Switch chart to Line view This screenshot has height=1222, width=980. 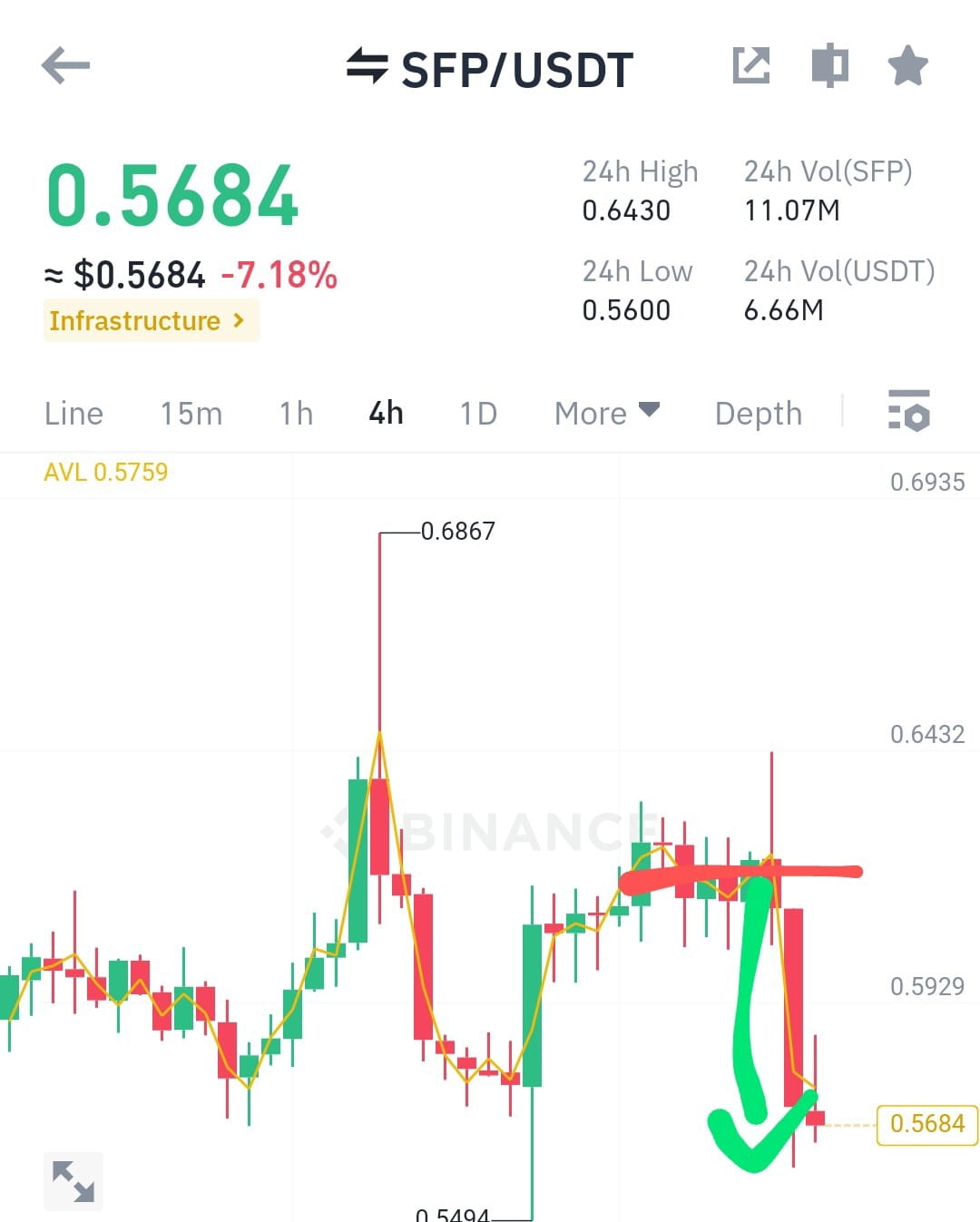click(x=73, y=413)
